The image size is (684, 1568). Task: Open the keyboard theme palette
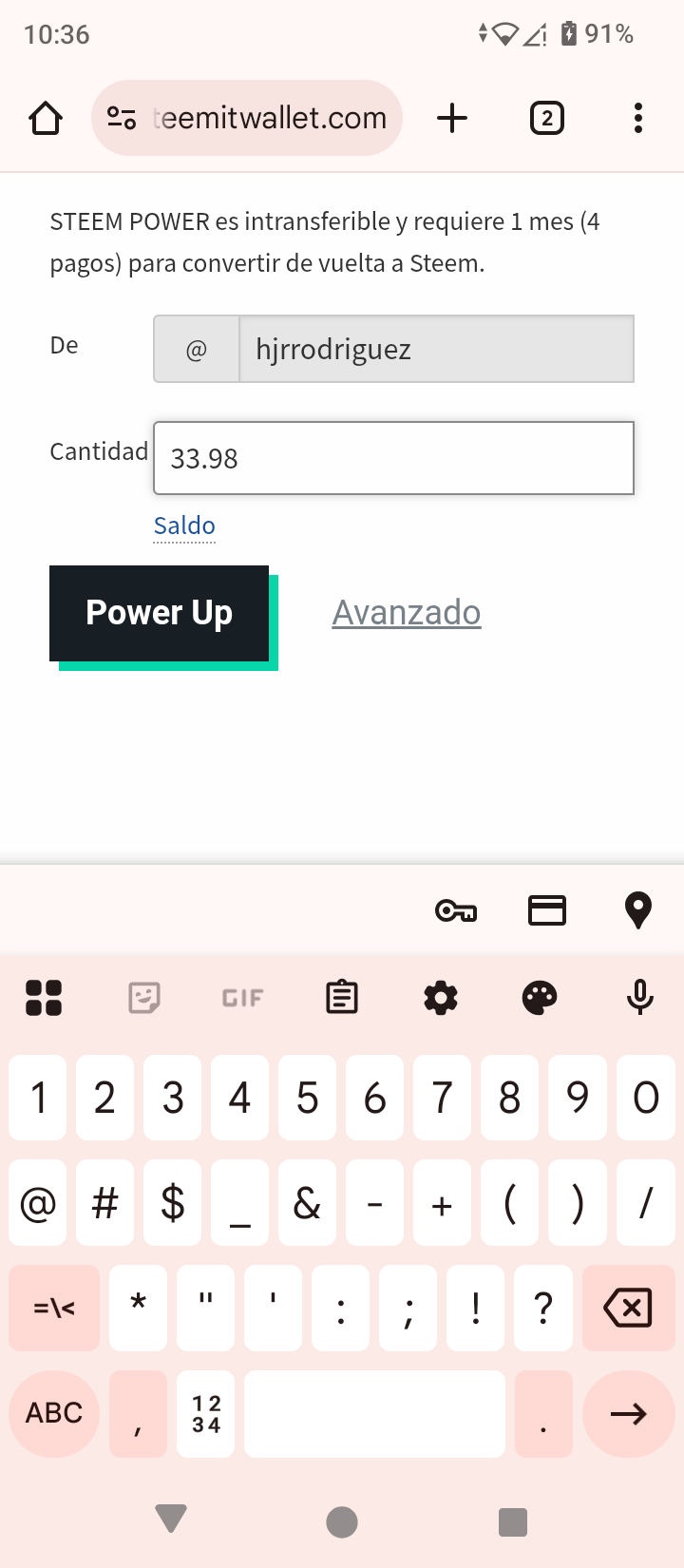(x=540, y=998)
